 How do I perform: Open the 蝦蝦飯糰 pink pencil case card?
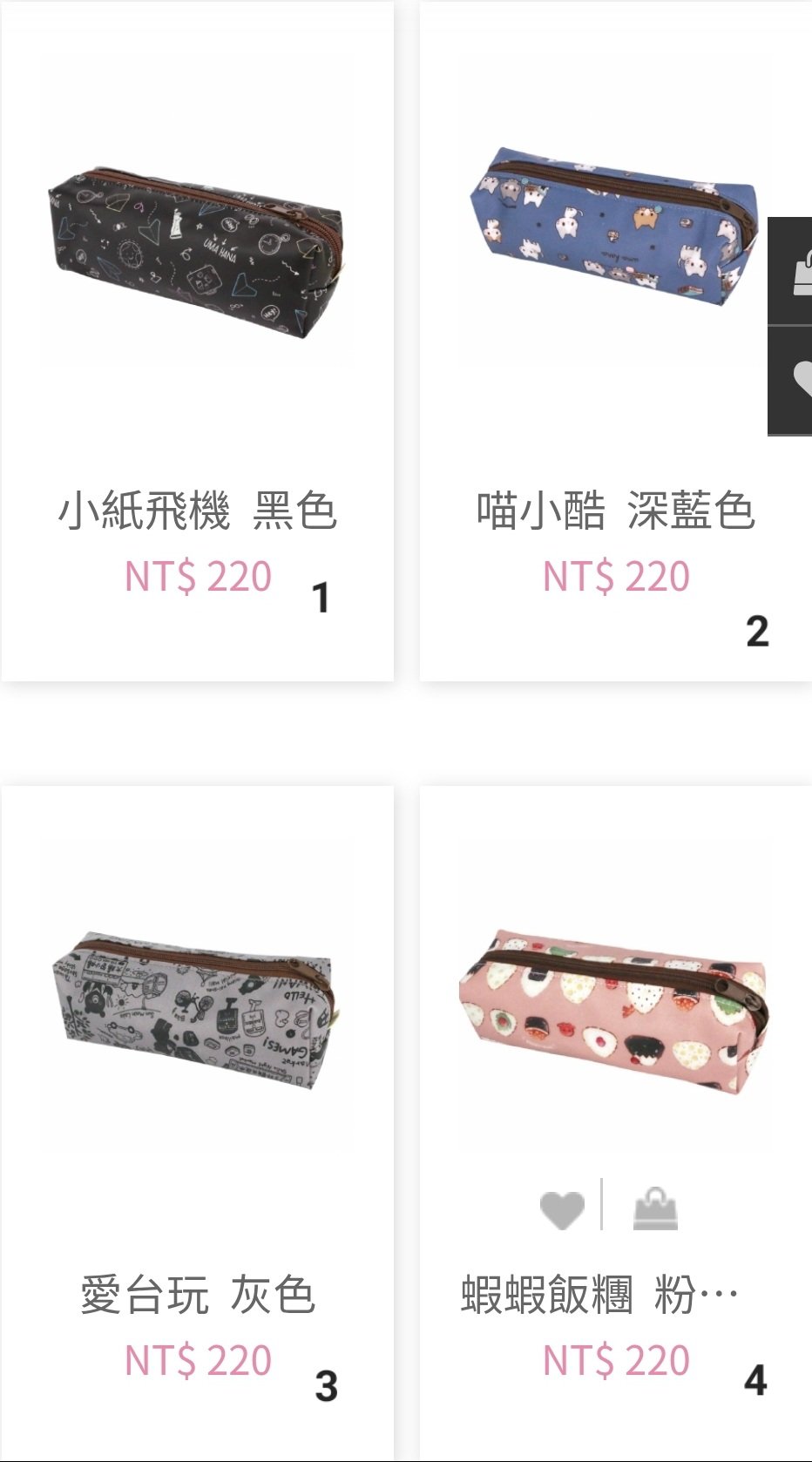616,1124
